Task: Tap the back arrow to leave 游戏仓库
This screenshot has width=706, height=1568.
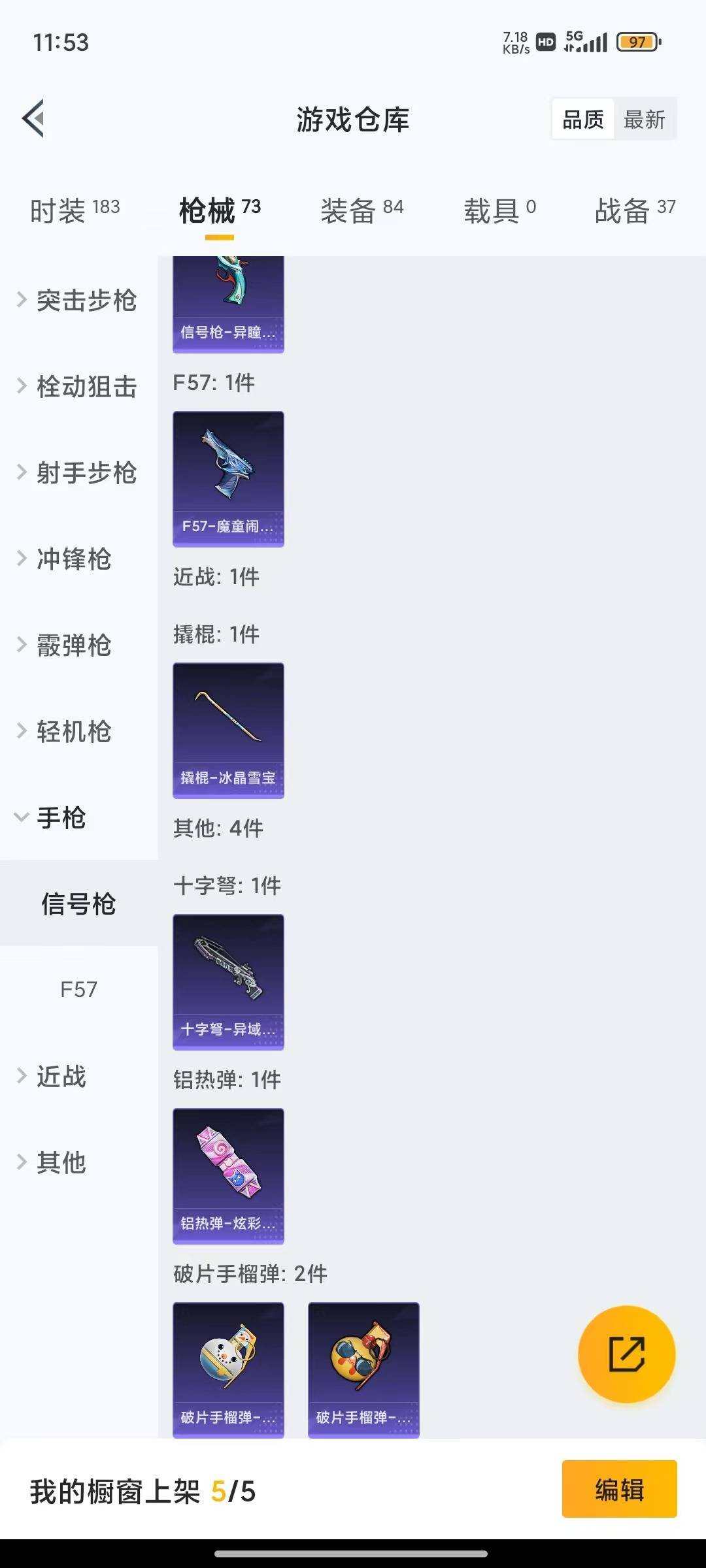Action: [33, 119]
